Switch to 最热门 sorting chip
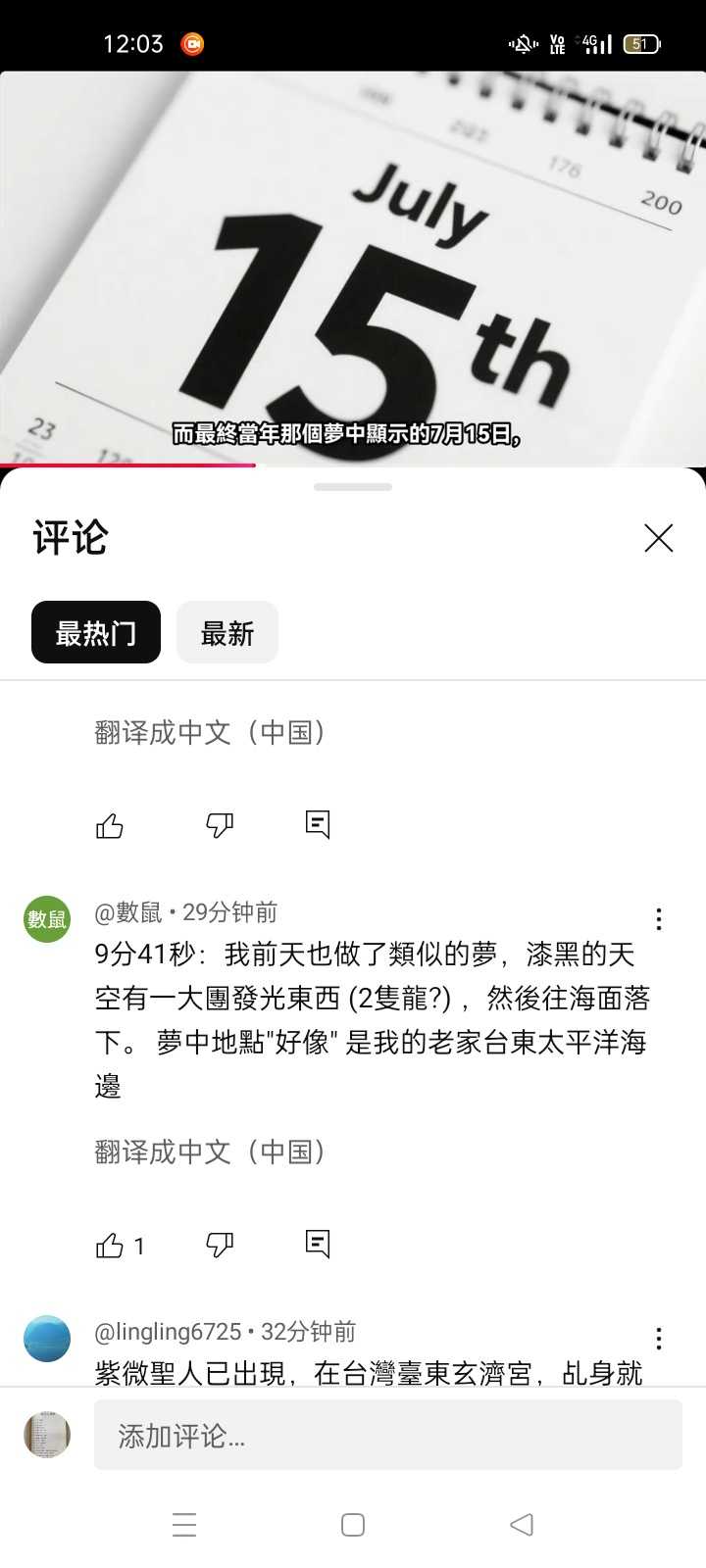Viewport: 706px width, 1568px height. [96, 633]
